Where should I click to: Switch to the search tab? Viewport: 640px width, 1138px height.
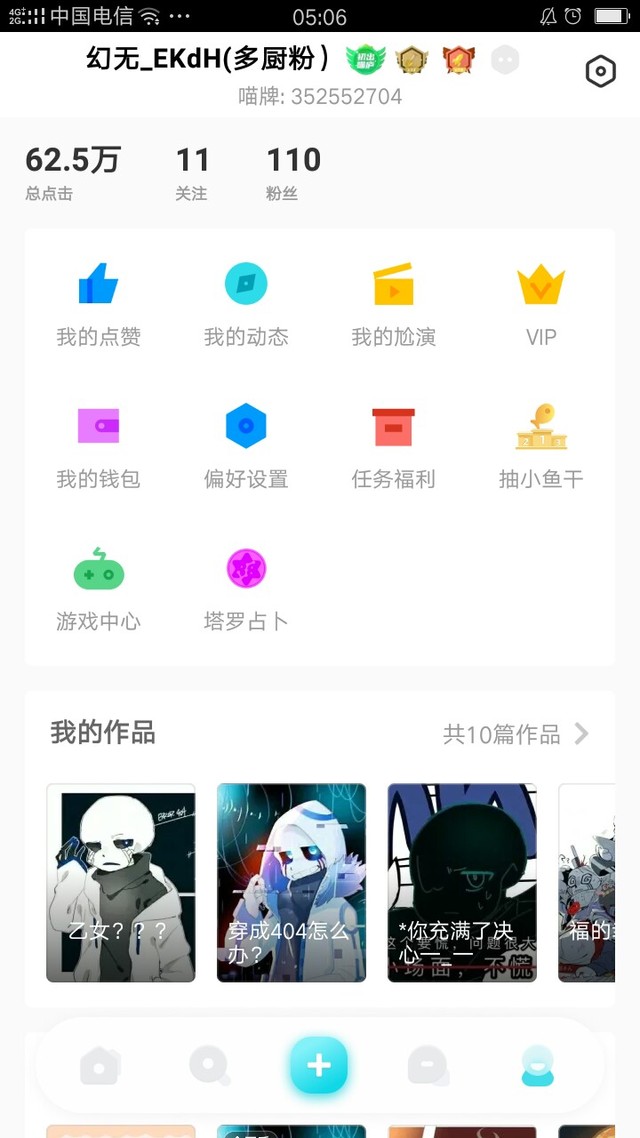pyautogui.click(x=209, y=1066)
